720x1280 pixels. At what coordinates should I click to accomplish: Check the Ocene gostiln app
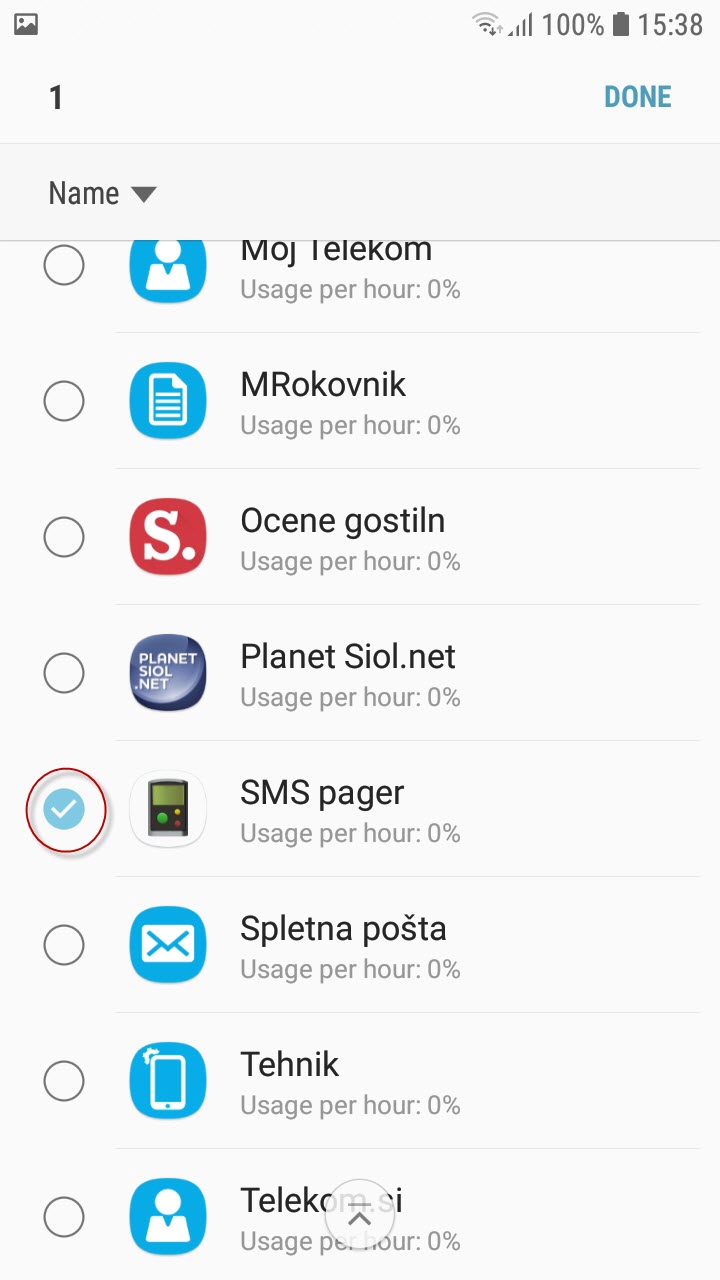click(x=64, y=537)
